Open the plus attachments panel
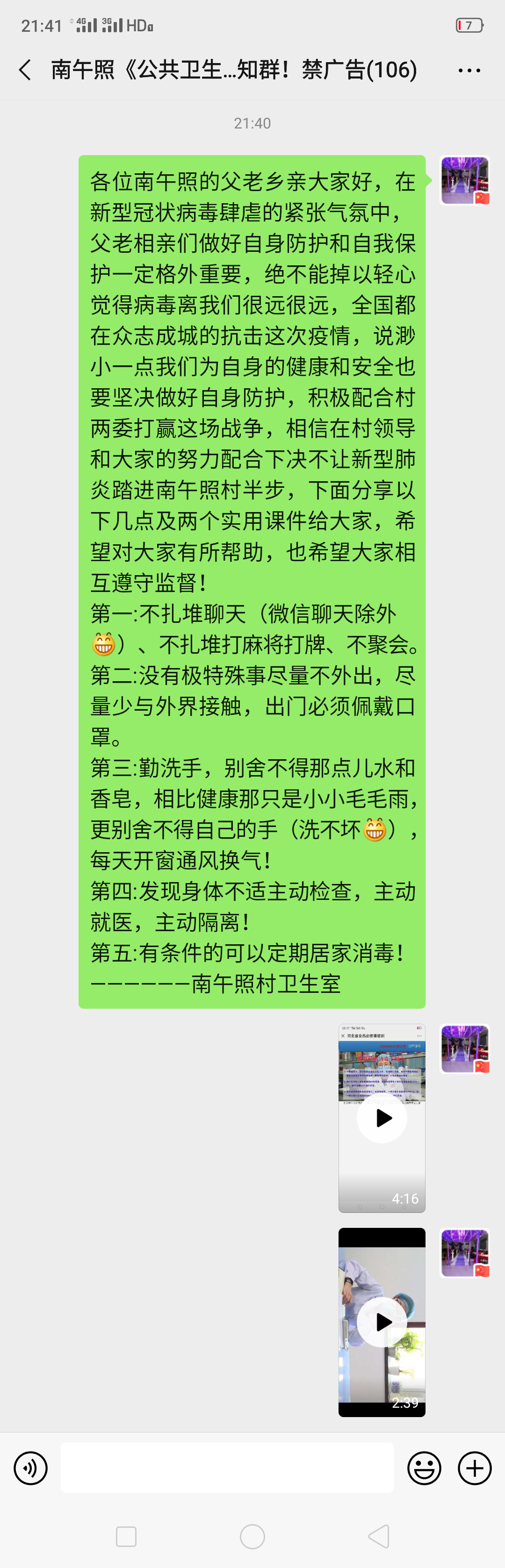 [x=475, y=1468]
